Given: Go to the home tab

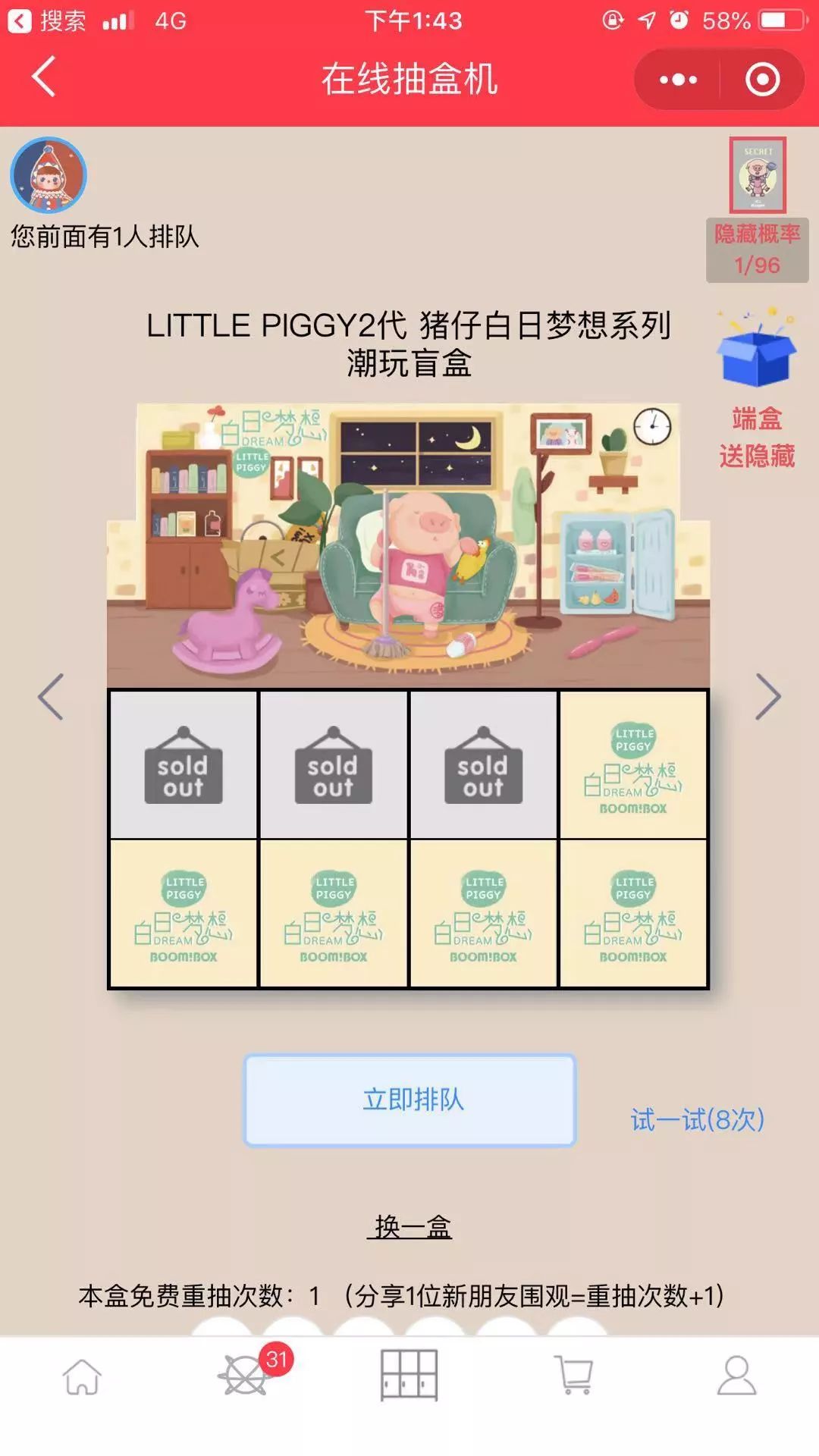Looking at the screenshot, I should point(82,1376).
